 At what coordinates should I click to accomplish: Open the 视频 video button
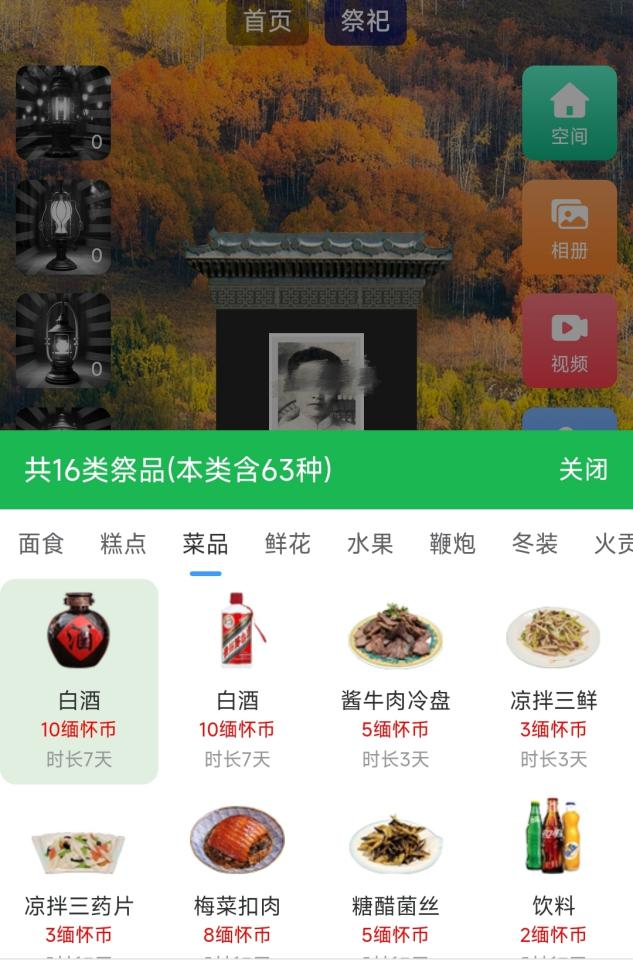coord(569,341)
